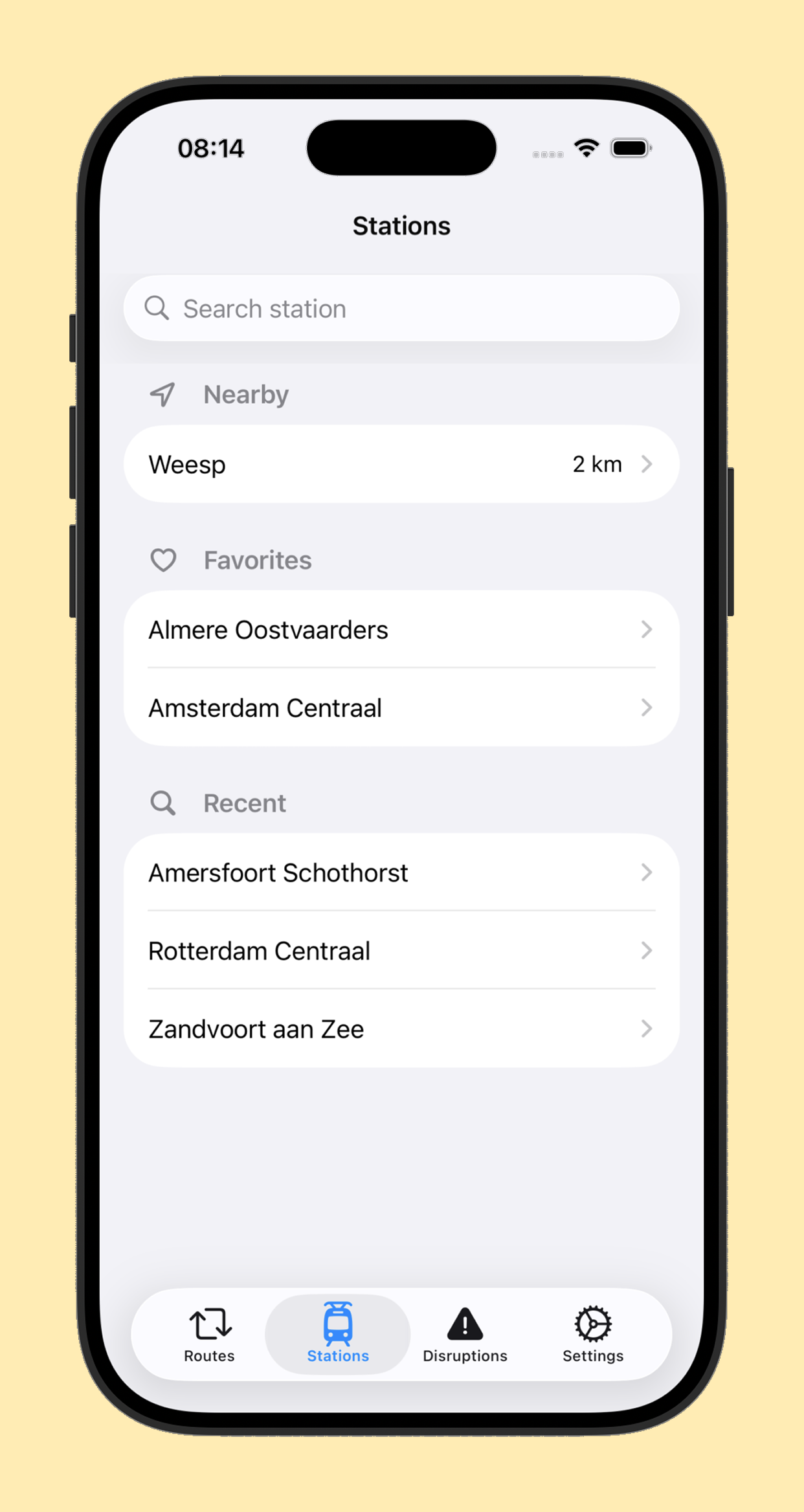Tap the Search station field

pyautogui.click(x=401, y=309)
